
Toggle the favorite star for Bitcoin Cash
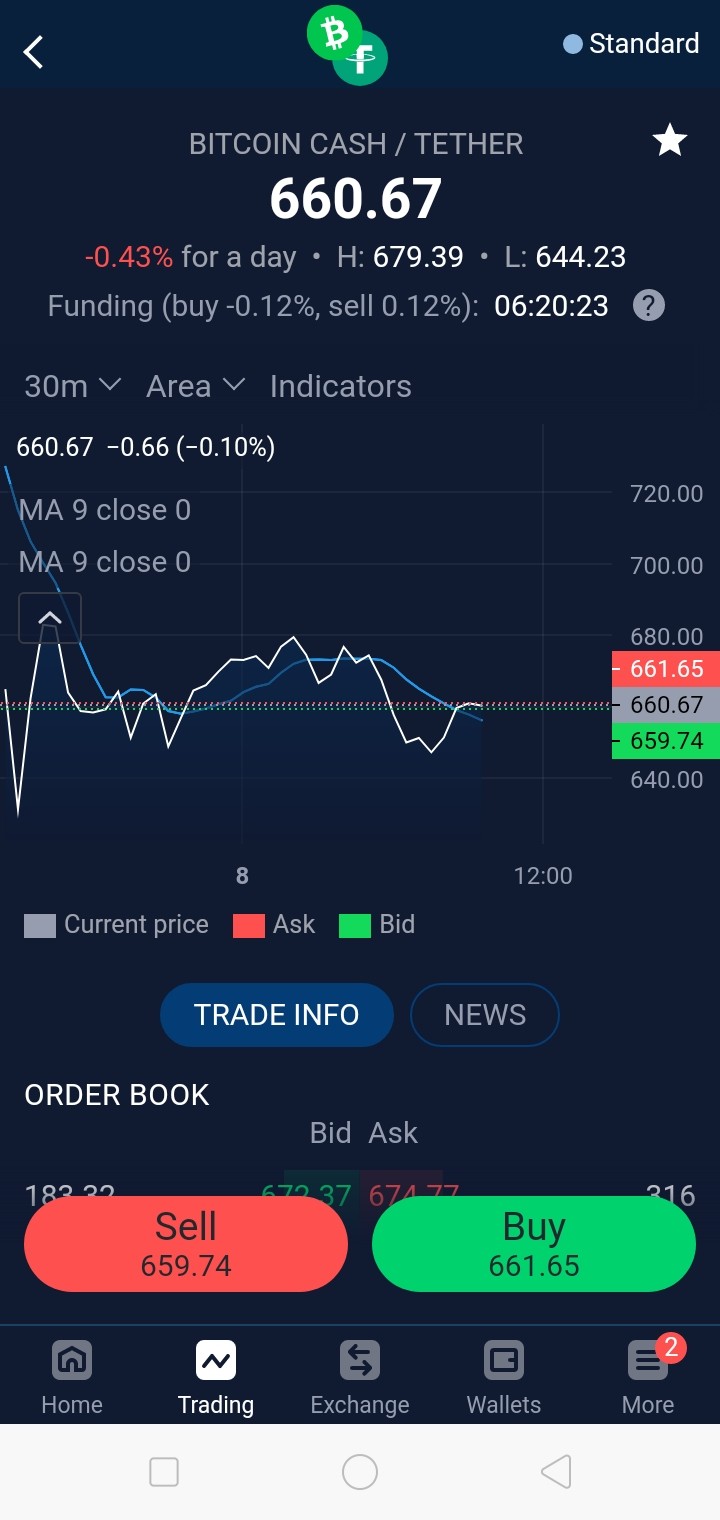(669, 141)
